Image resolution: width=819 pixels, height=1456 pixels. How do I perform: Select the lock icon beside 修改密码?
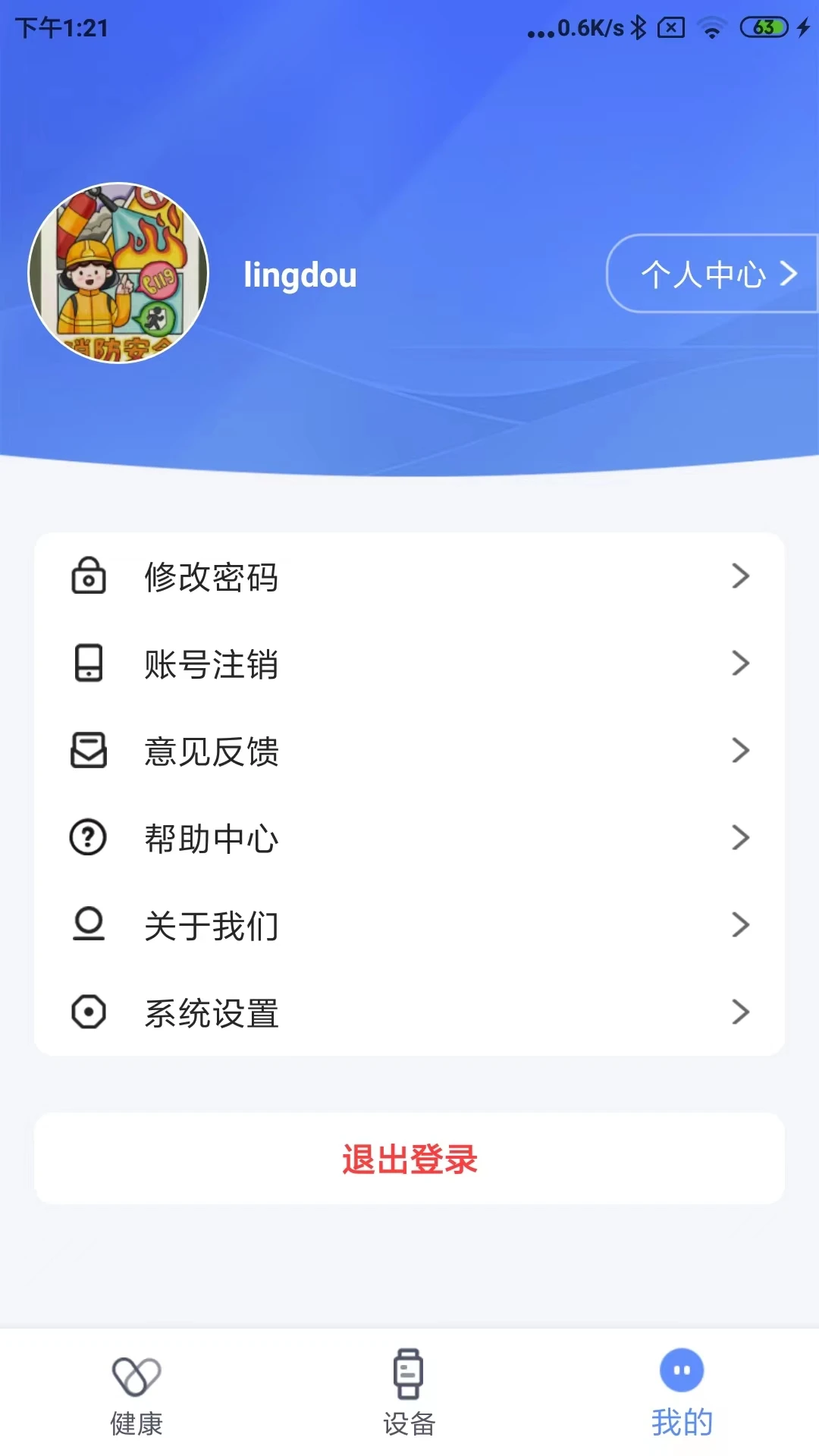(x=89, y=577)
